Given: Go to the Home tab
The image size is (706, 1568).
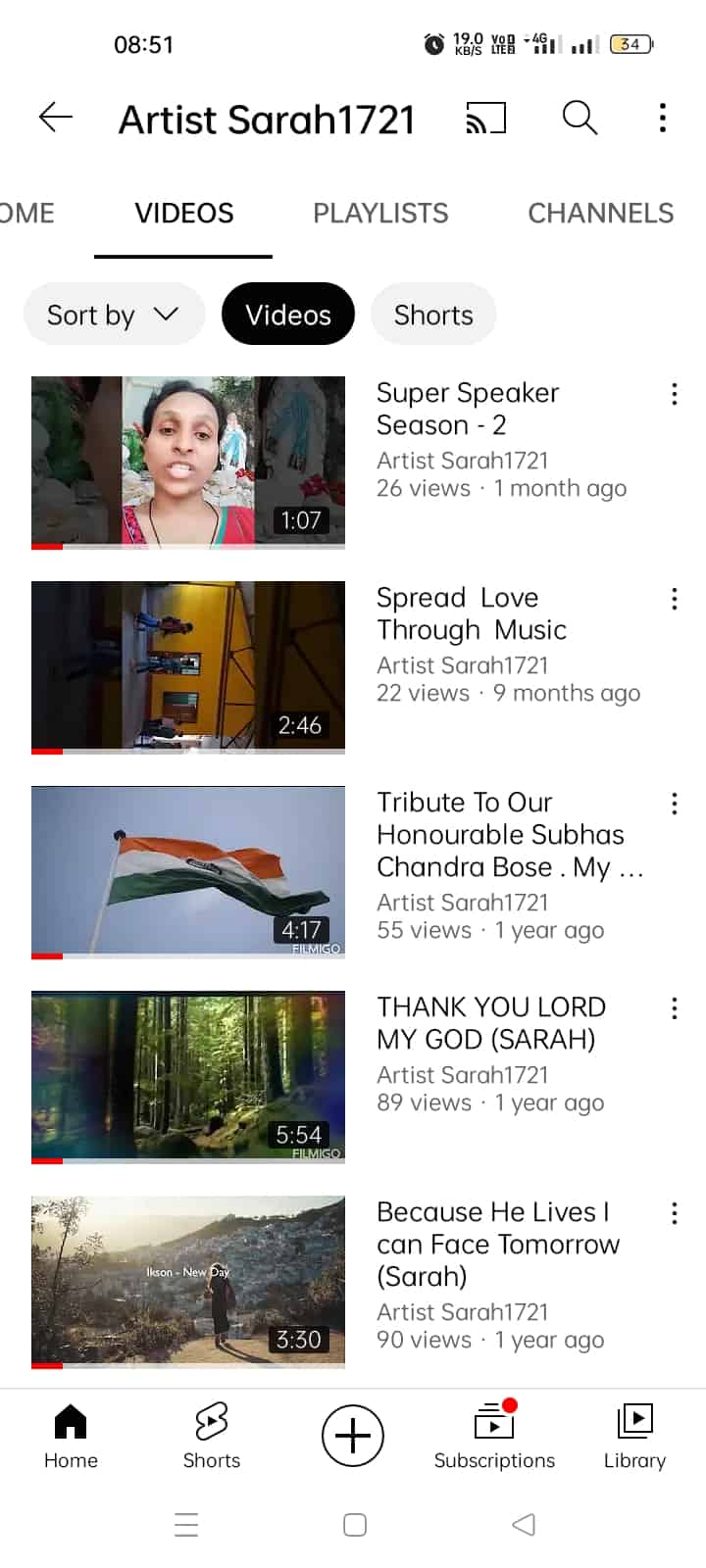Looking at the screenshot, I should tap(71, 1436).
